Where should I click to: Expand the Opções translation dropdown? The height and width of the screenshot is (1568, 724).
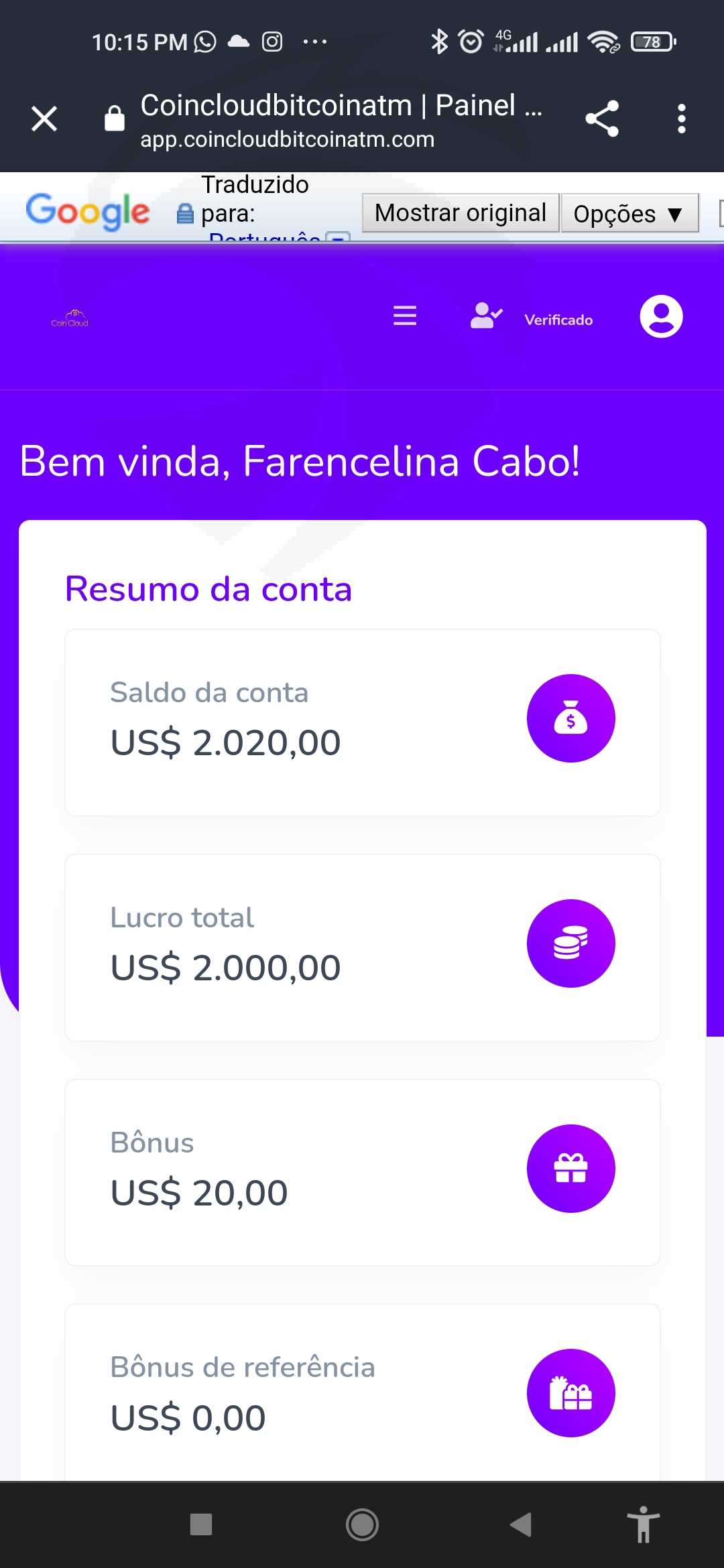pos(629,213)
